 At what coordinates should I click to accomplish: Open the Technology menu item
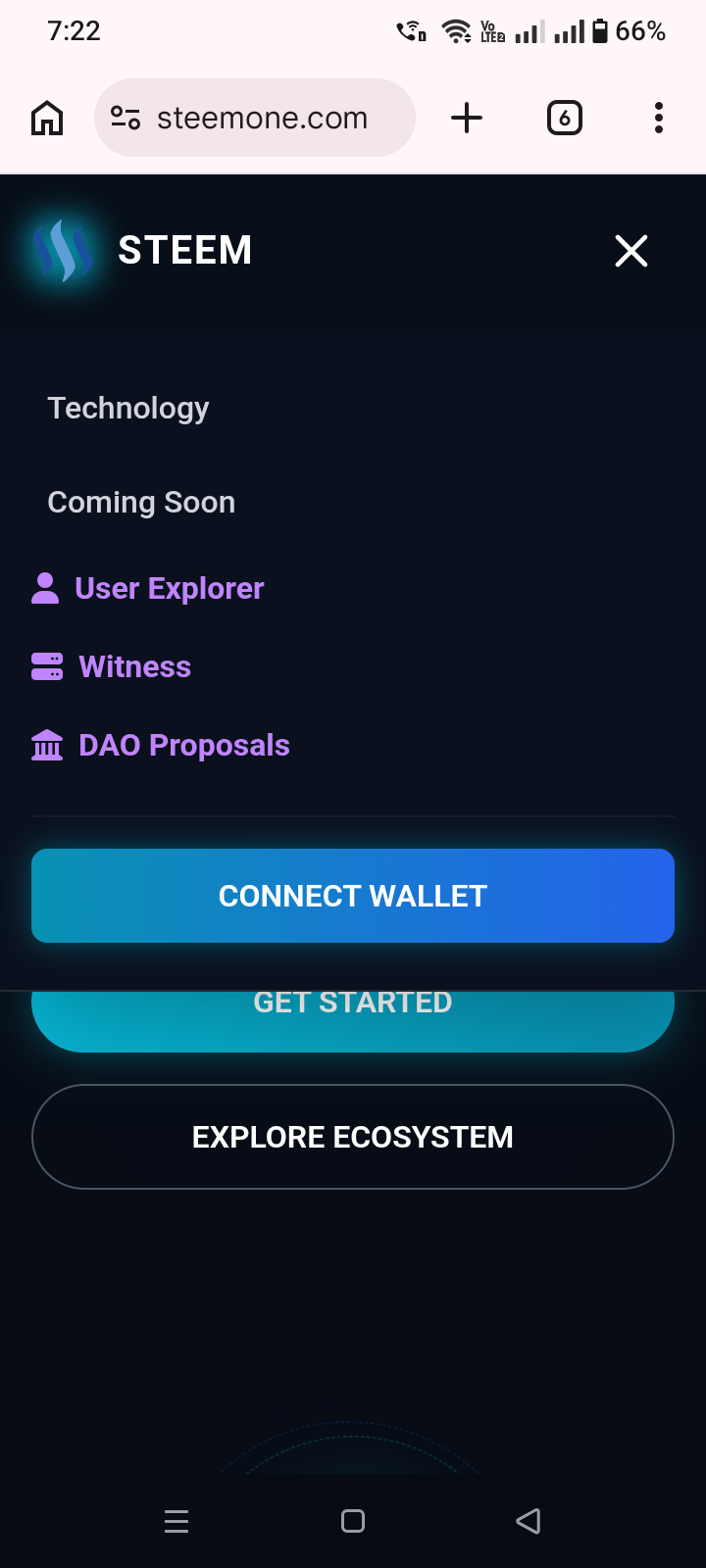(128, 408)
